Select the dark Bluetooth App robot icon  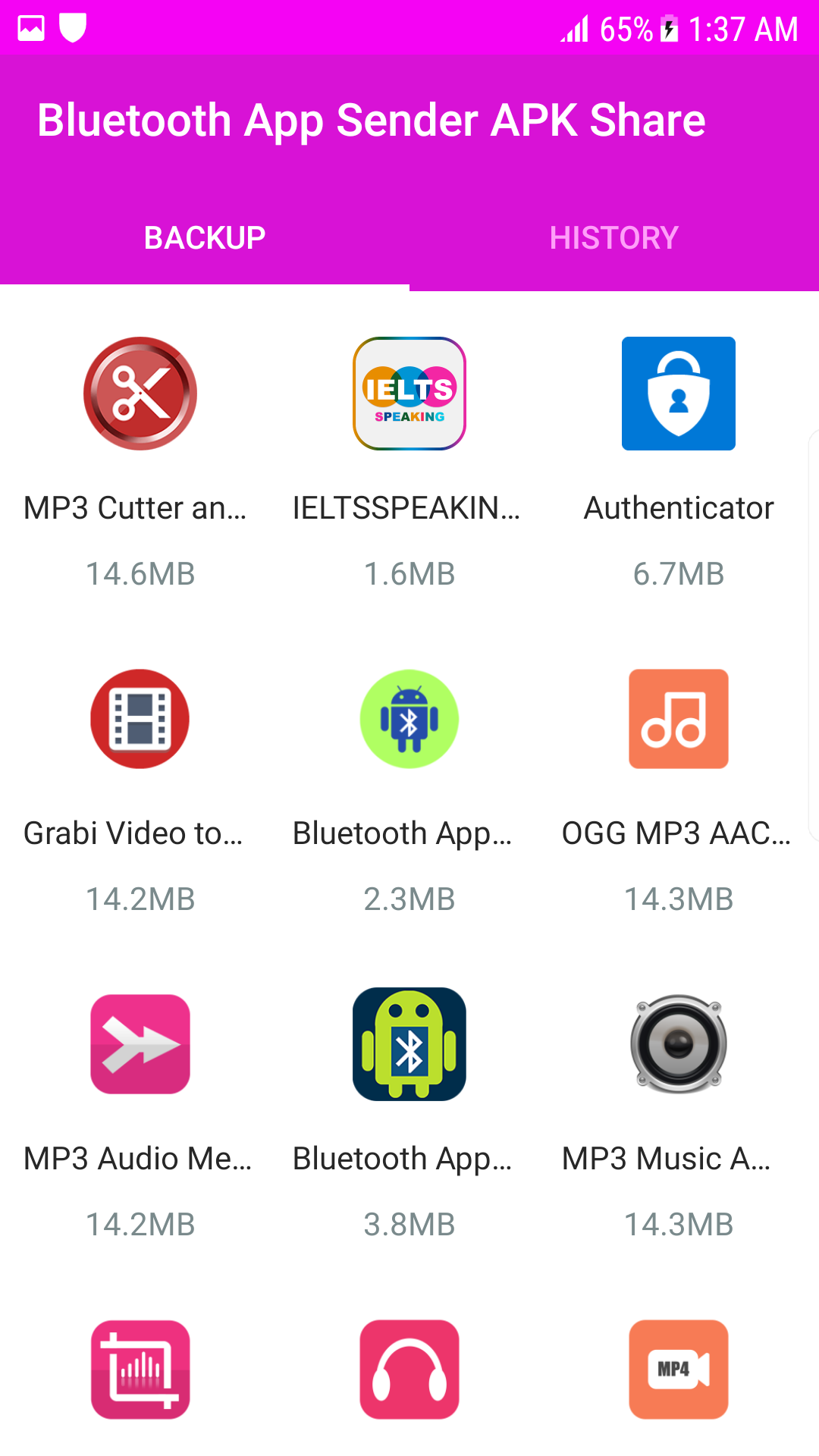point(409,1044)
